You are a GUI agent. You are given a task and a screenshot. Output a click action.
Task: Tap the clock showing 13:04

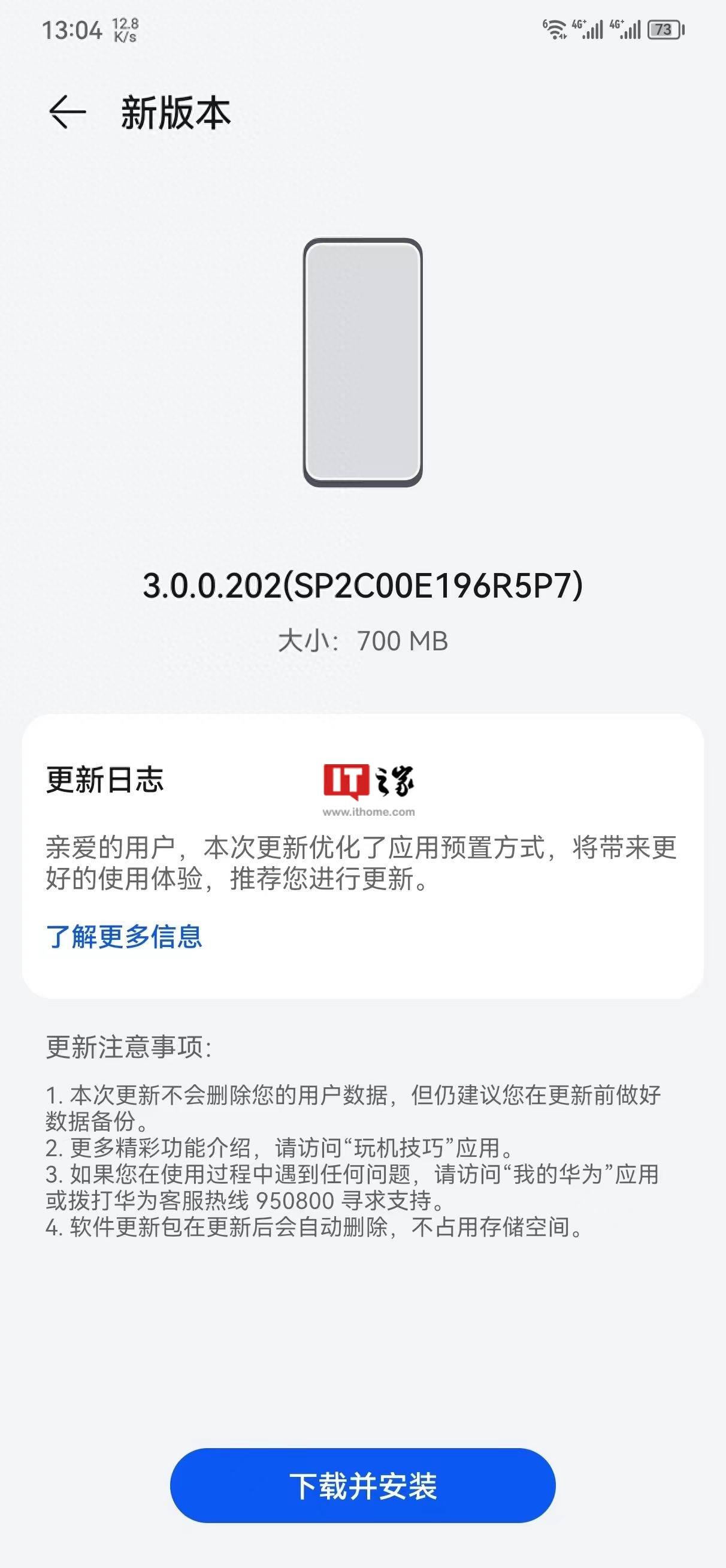[73, 29]
